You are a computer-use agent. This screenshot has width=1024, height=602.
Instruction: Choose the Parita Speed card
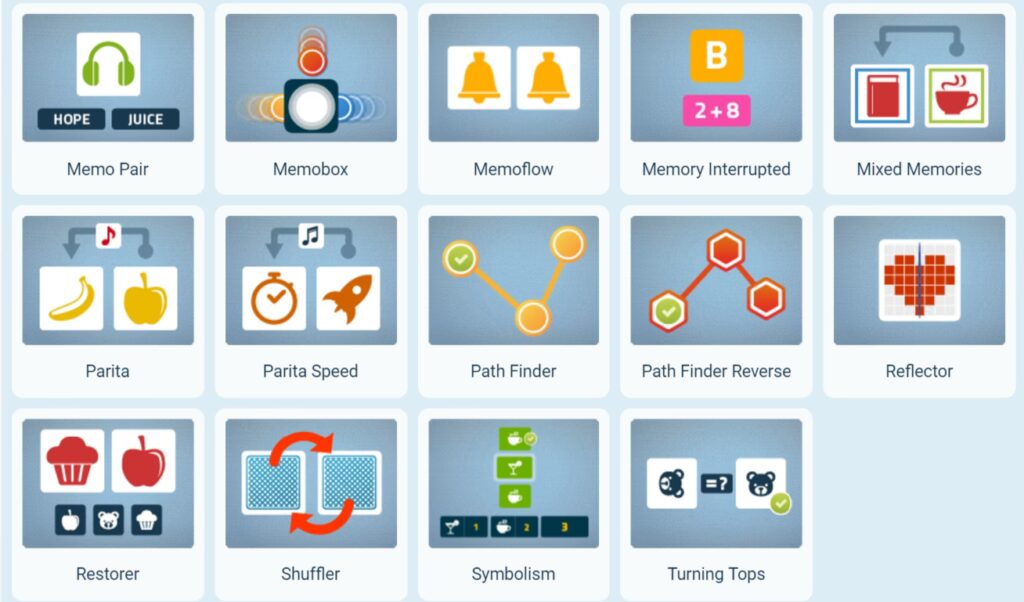[x=311, y=300]
